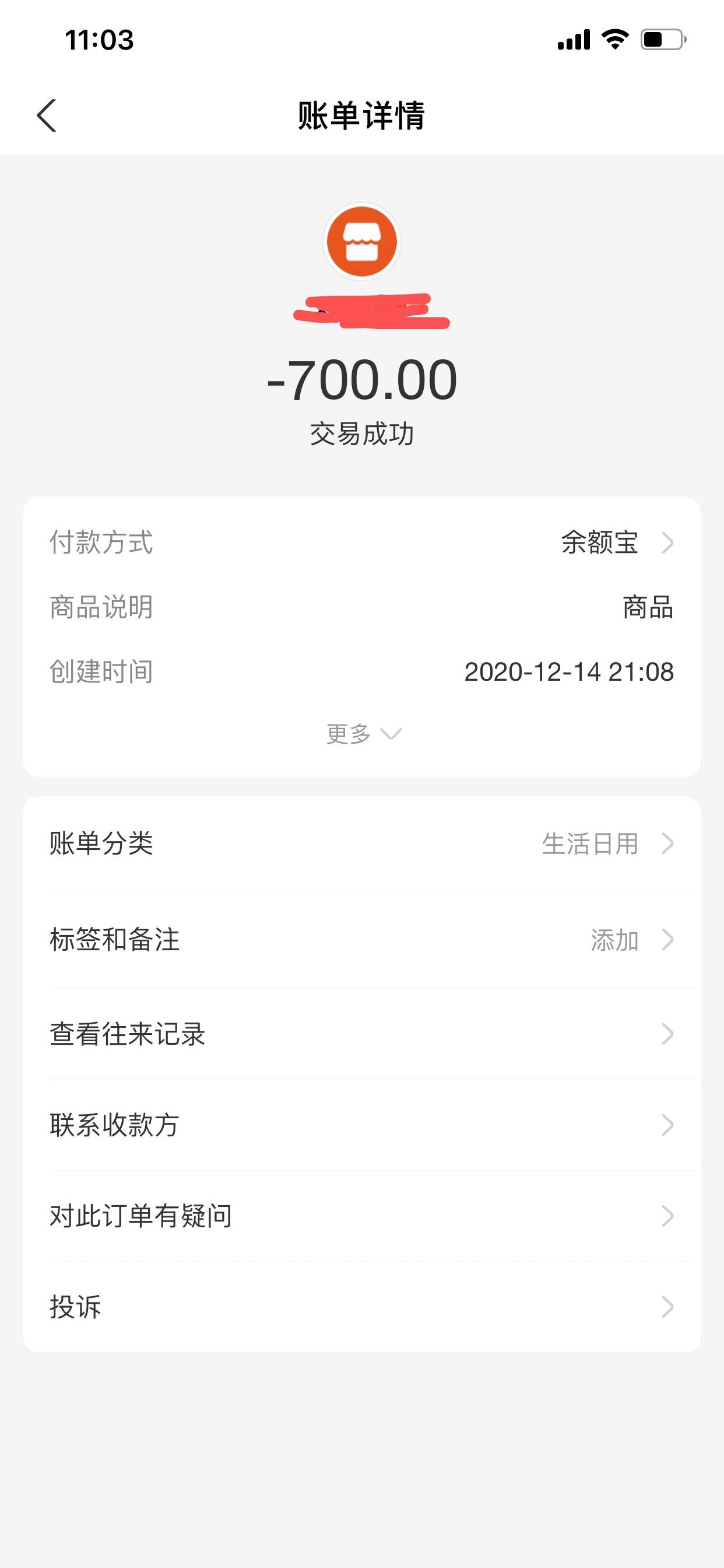Open the 付款方式 余额宝 row

click(614, 542)
